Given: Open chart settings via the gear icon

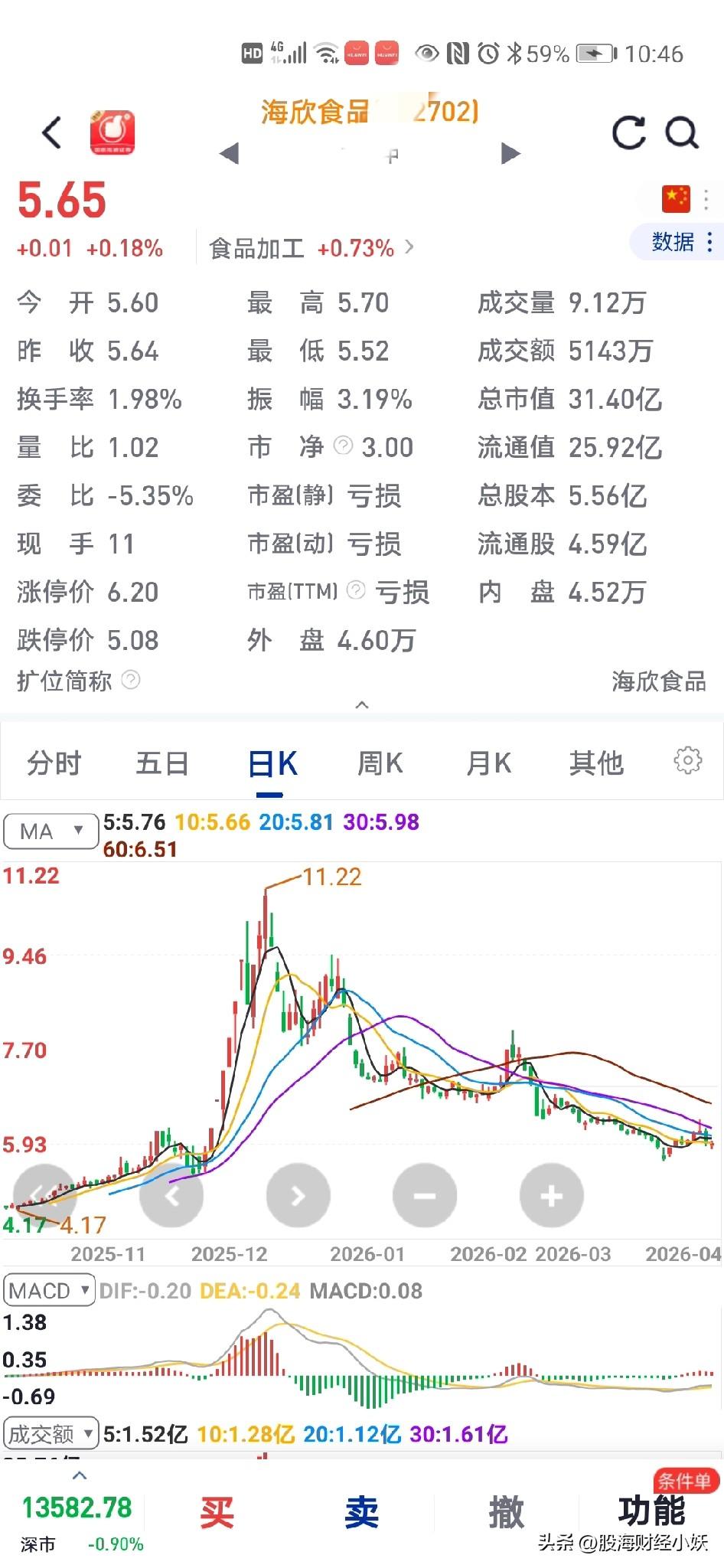Looking at the screenshot, I should 687,759.
